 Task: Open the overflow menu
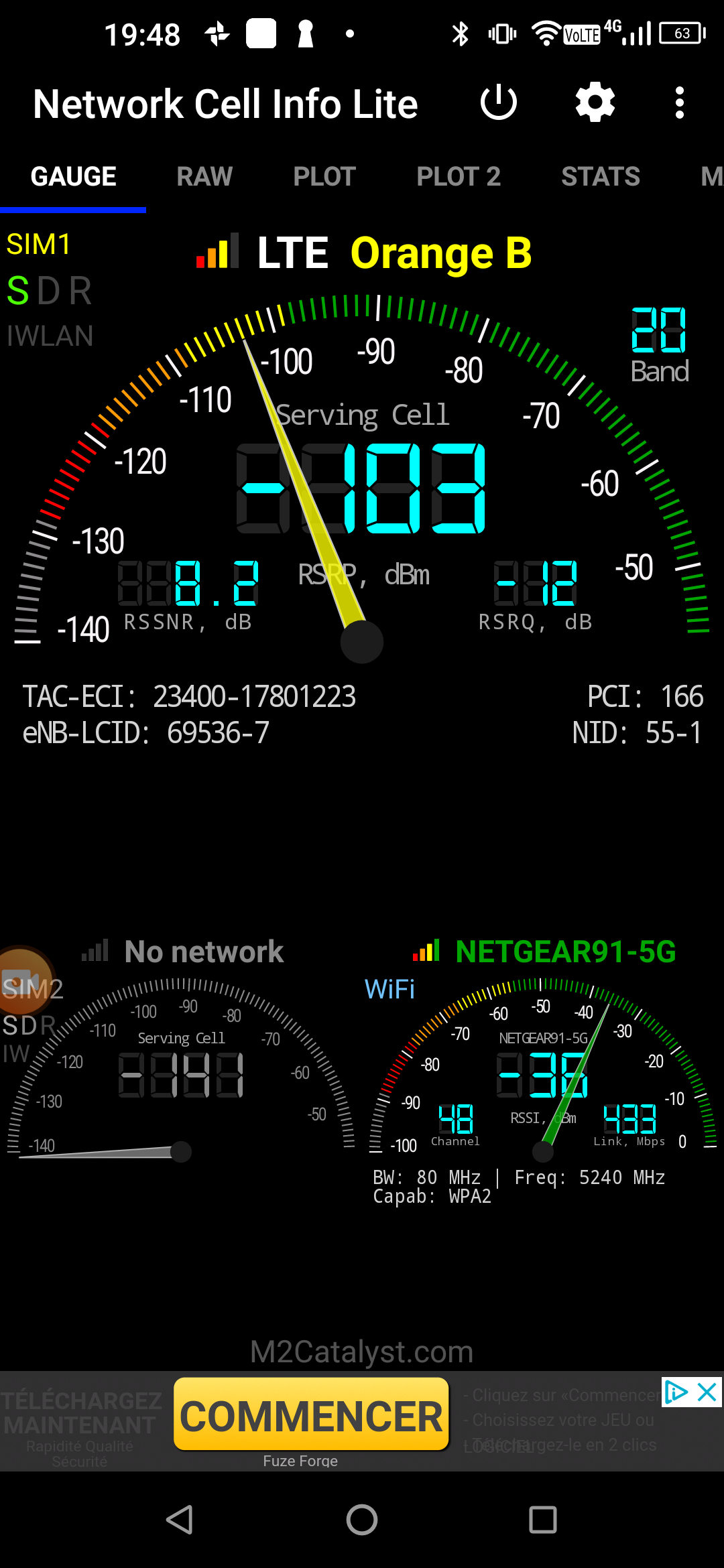tap(680, 103)
